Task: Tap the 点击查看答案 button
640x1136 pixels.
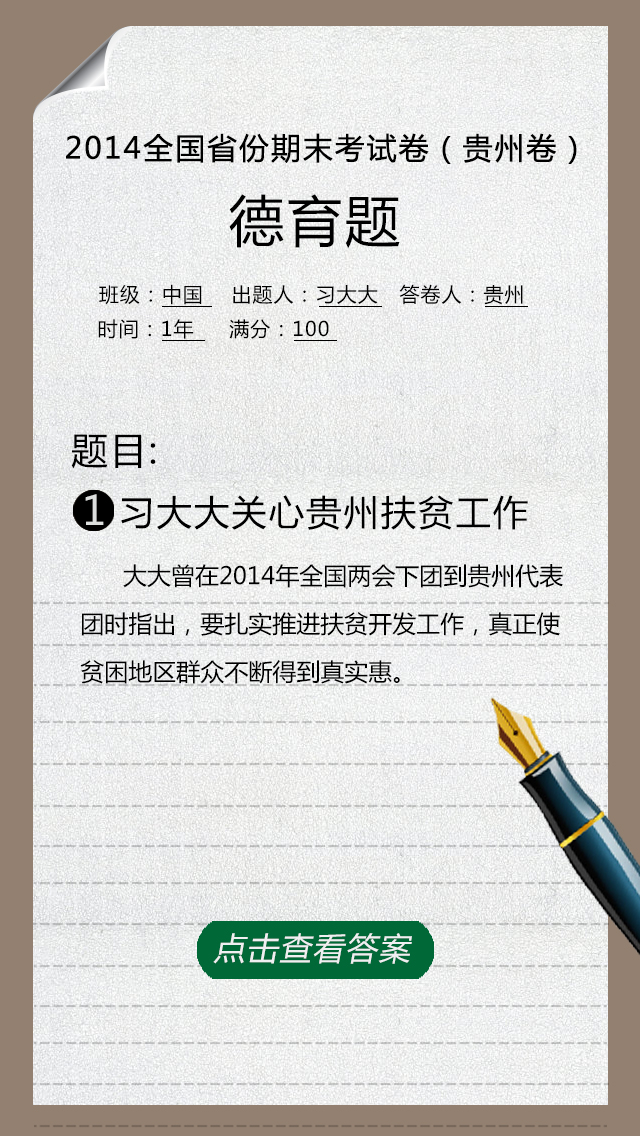Action: tap(315, 950)
